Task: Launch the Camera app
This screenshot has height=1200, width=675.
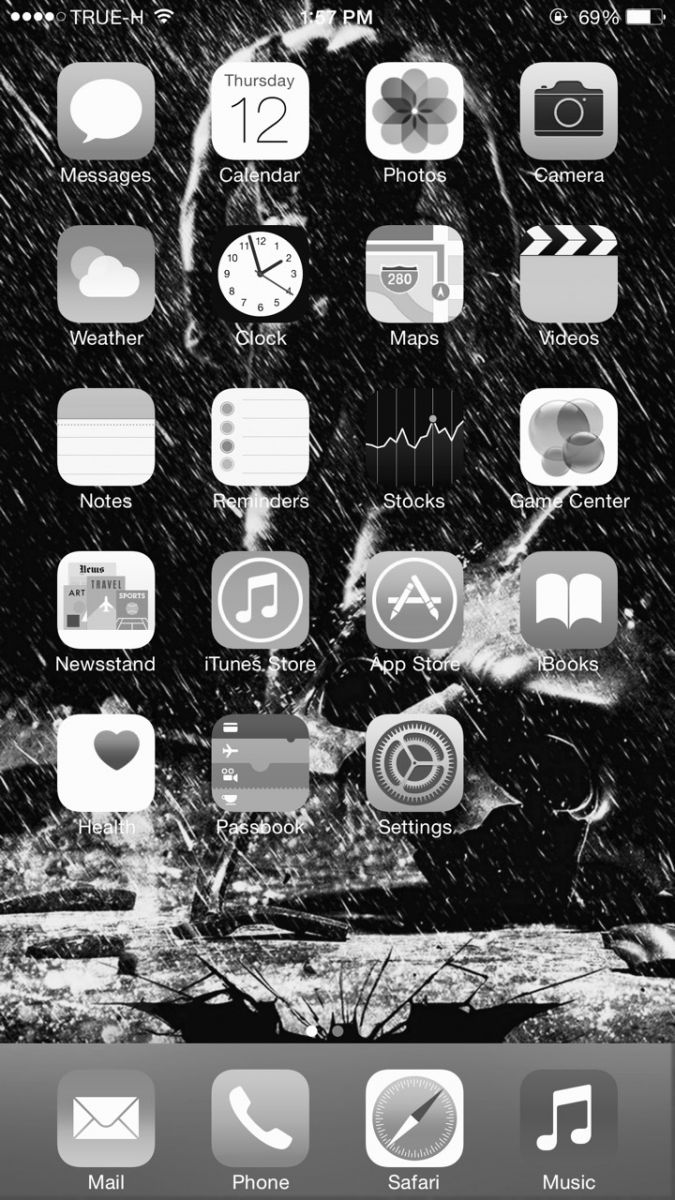Action: pos(568,111)
